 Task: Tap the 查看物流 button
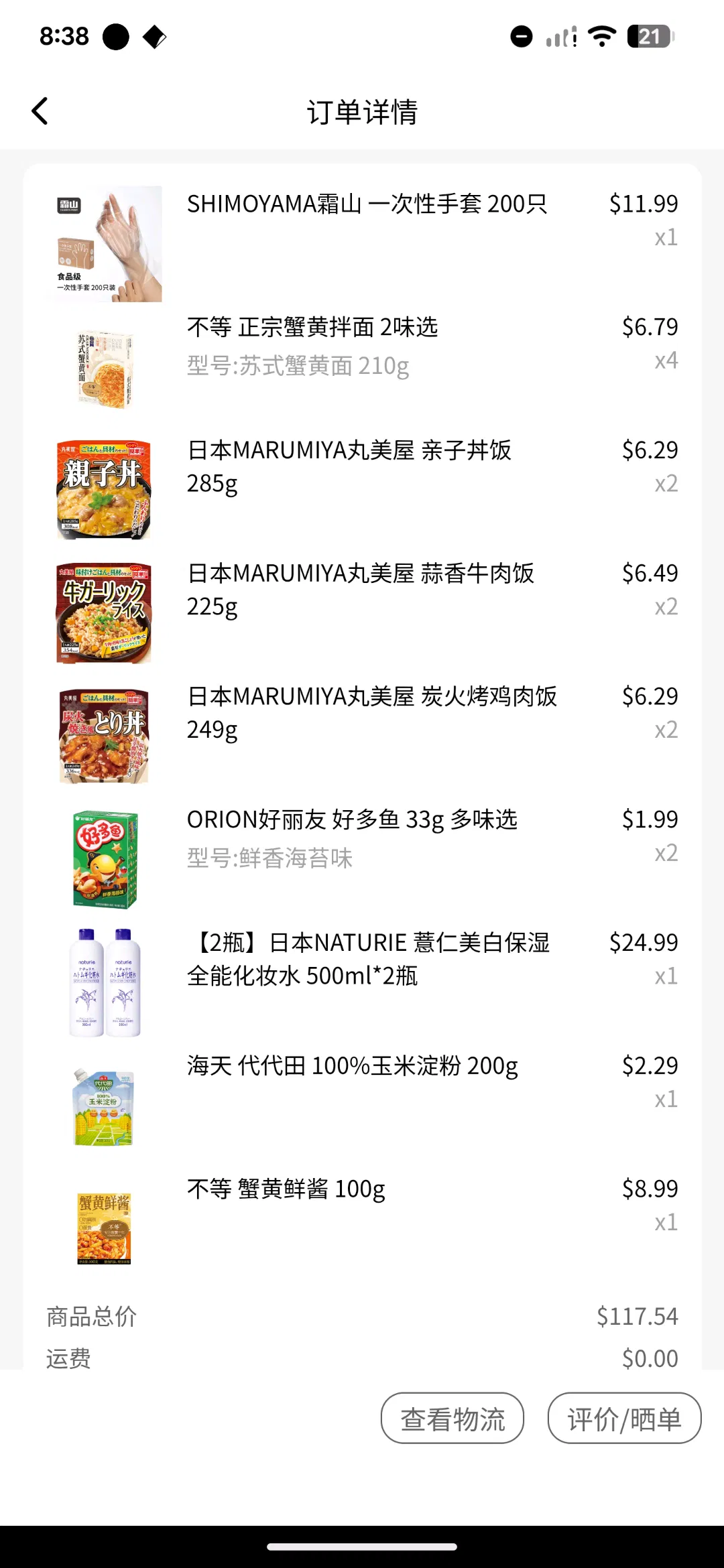click(452, 1418)
